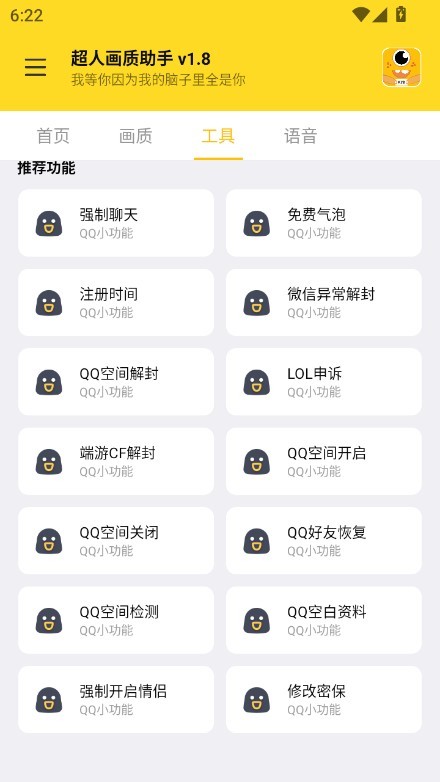Check 注册时间 tool

116,302
